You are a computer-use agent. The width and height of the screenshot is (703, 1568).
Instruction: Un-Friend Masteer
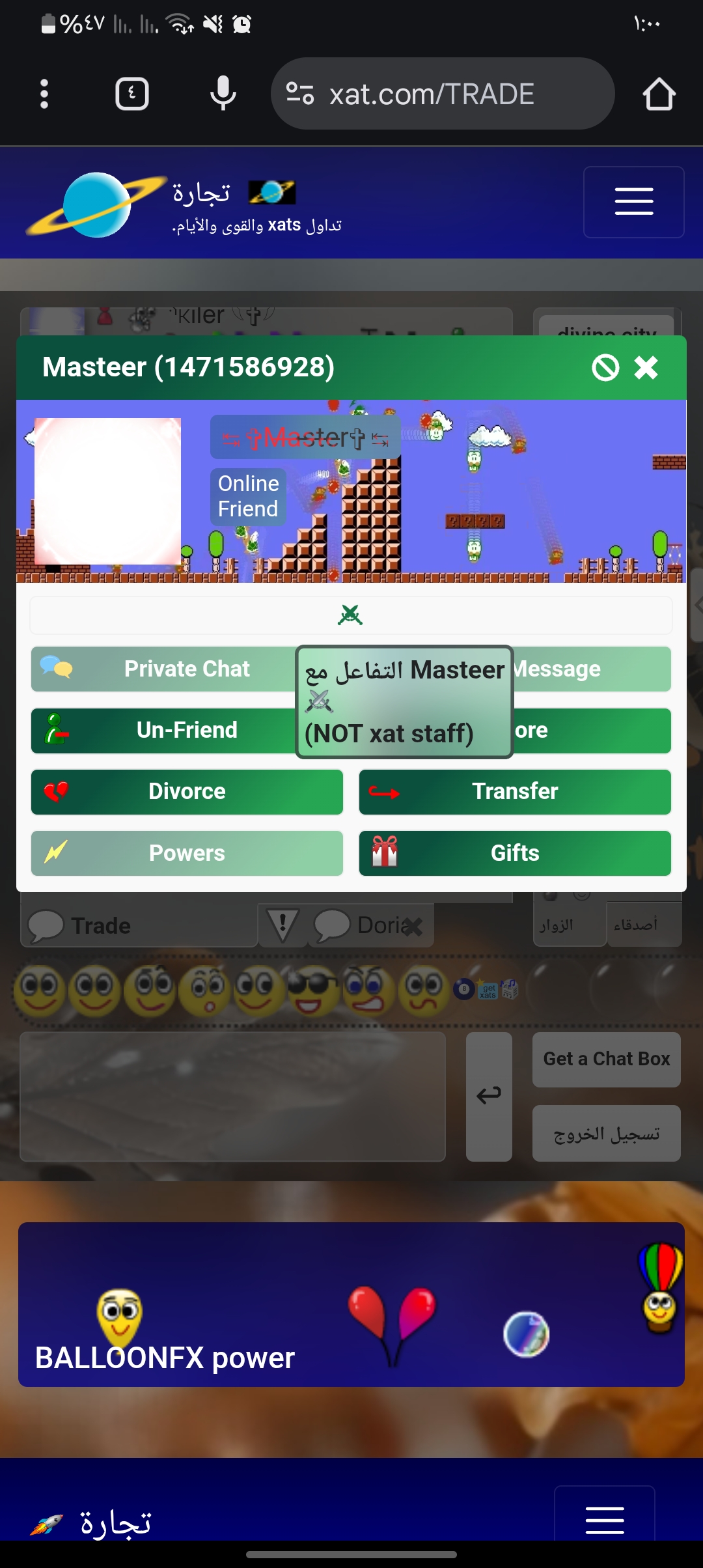click(x=163, y=730)
